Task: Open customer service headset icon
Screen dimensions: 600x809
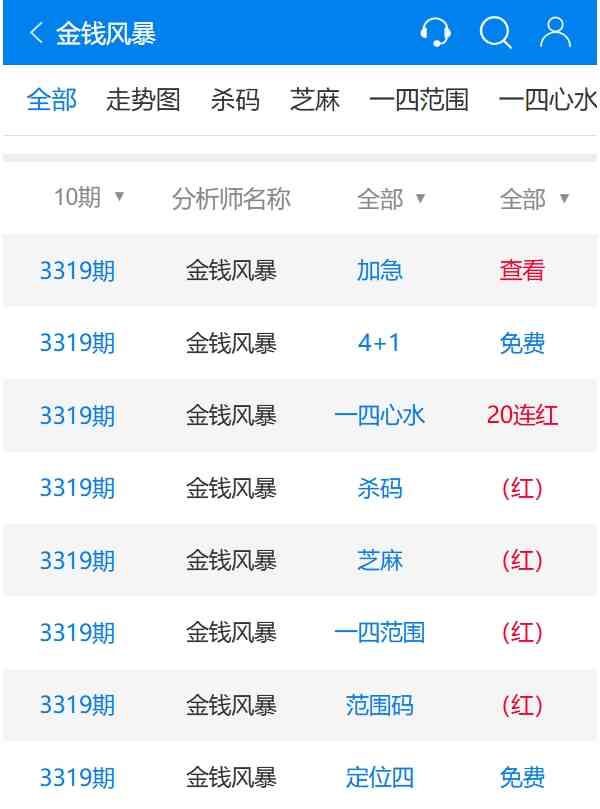Action: pos(435,33)
